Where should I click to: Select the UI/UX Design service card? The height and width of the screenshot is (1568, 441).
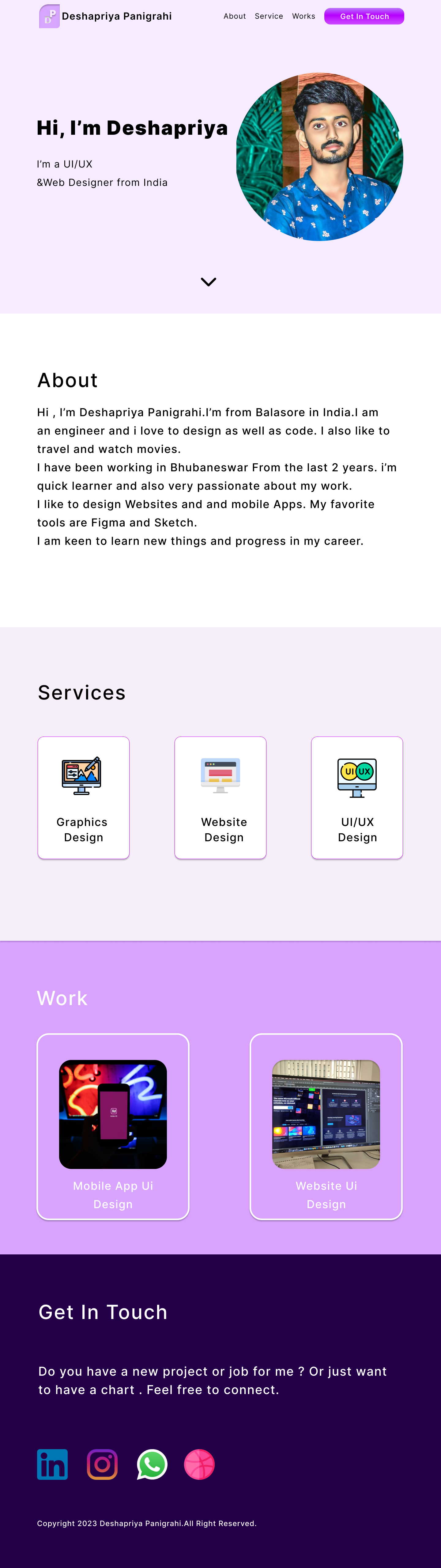(x=357, y=797)
